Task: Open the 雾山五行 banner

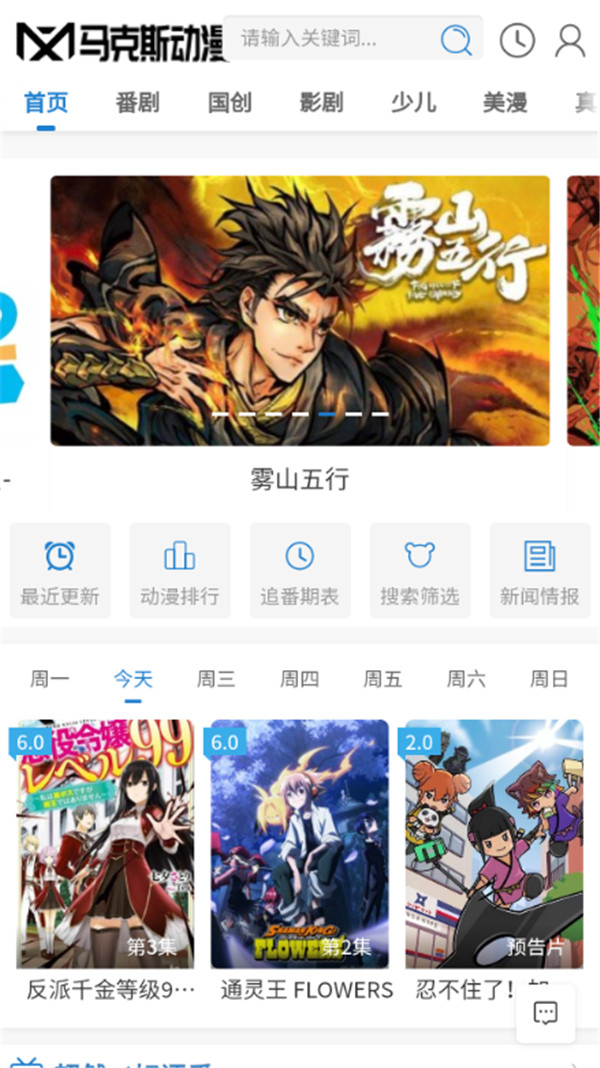Action: point(300,310)
